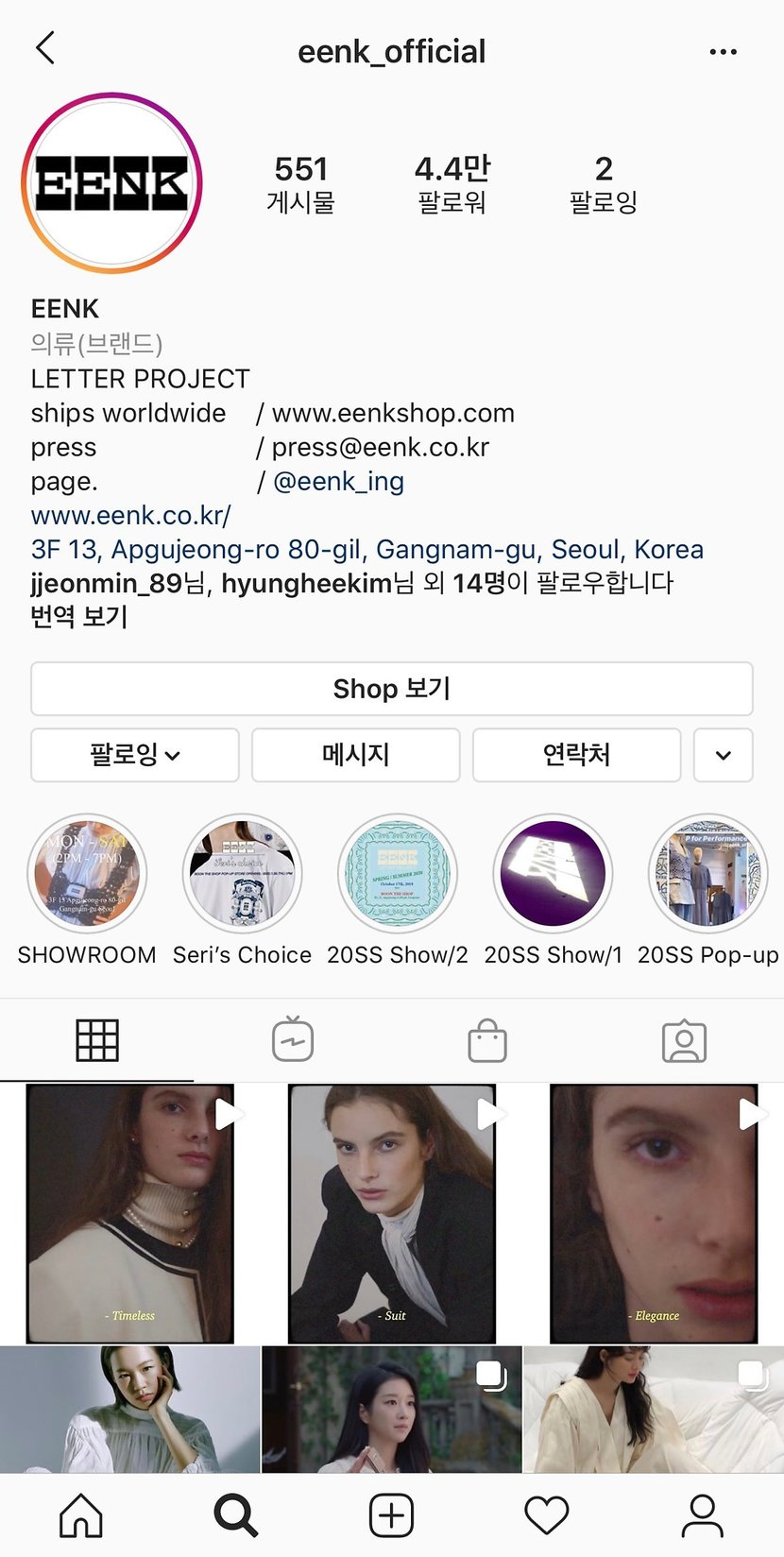Switch to the tagged photos tab
This screenshot has height=1557, width=784.
pyautogui.click(x=684, y=1040)
